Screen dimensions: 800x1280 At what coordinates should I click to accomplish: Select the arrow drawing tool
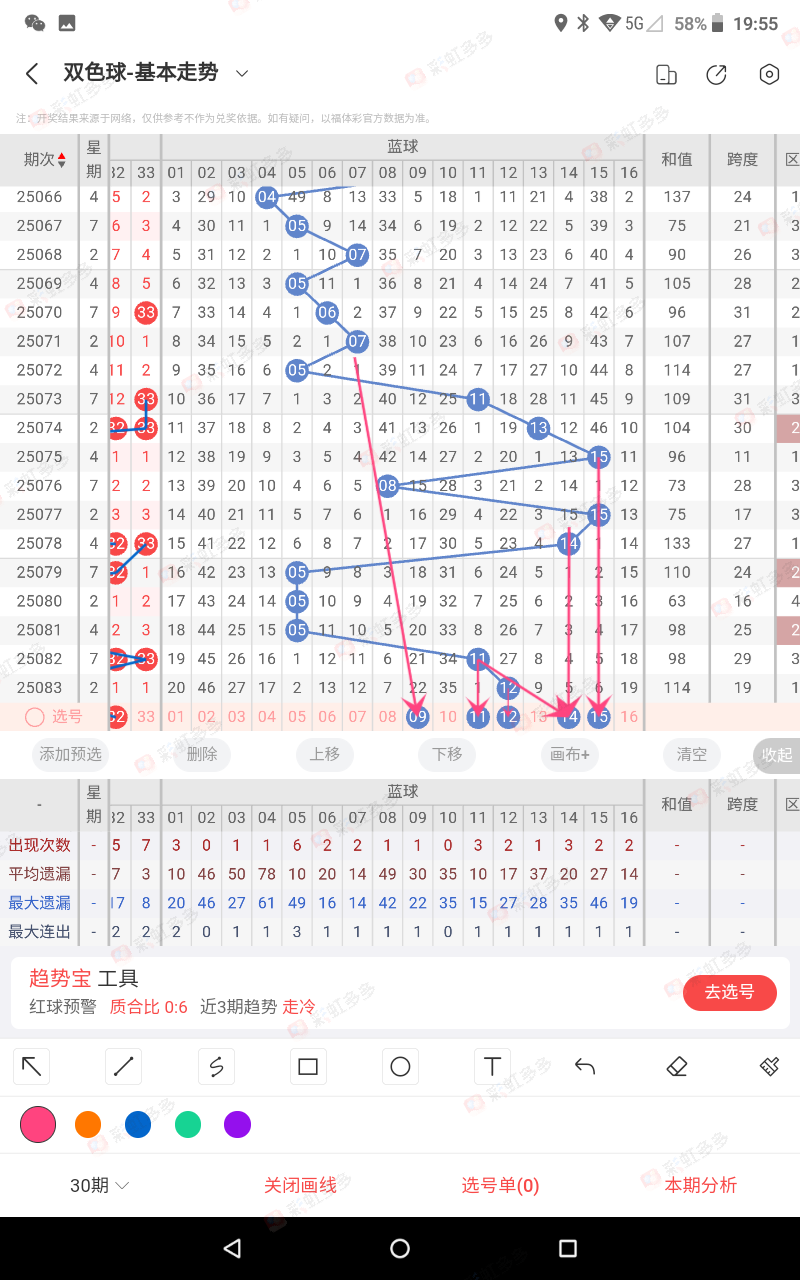32,1067
